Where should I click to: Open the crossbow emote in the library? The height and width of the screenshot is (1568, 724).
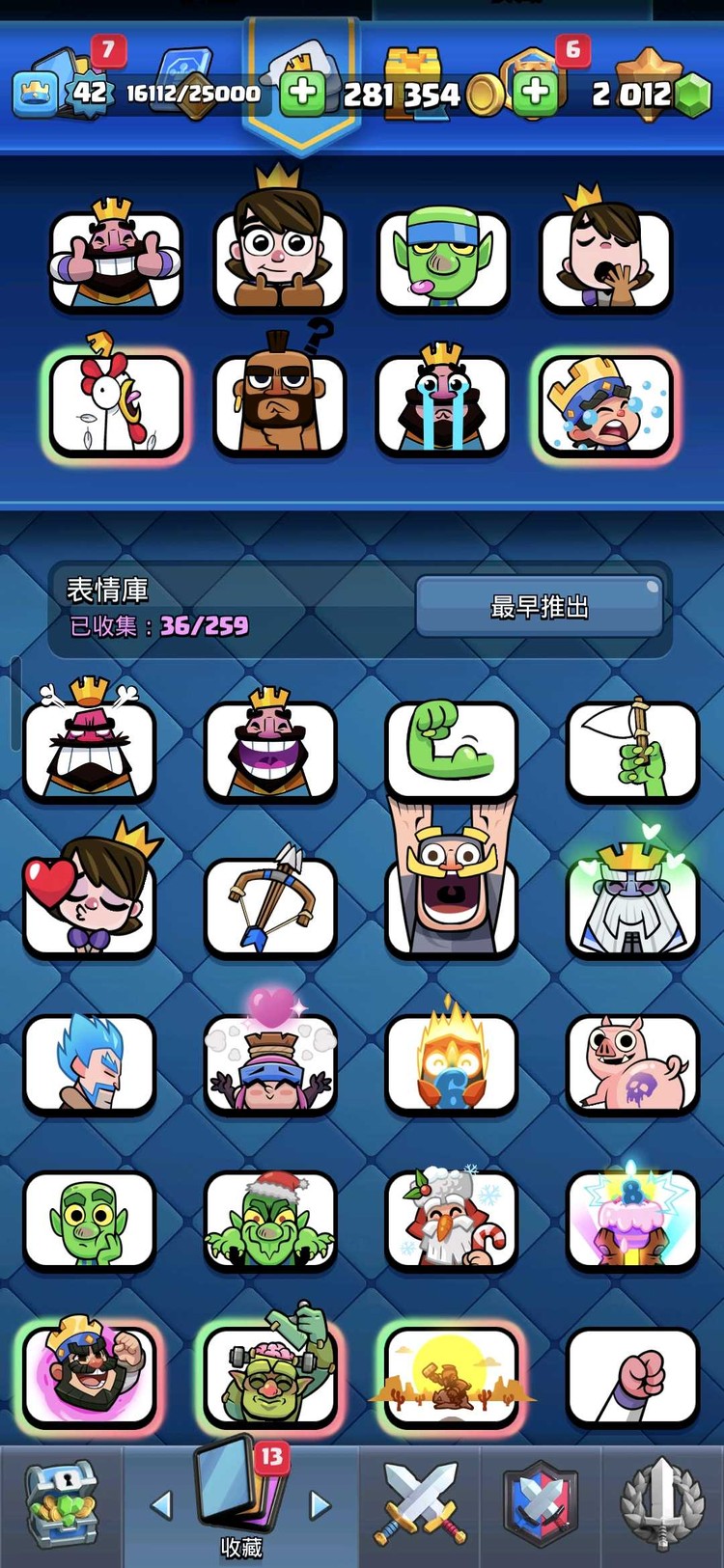click(270, 896)
